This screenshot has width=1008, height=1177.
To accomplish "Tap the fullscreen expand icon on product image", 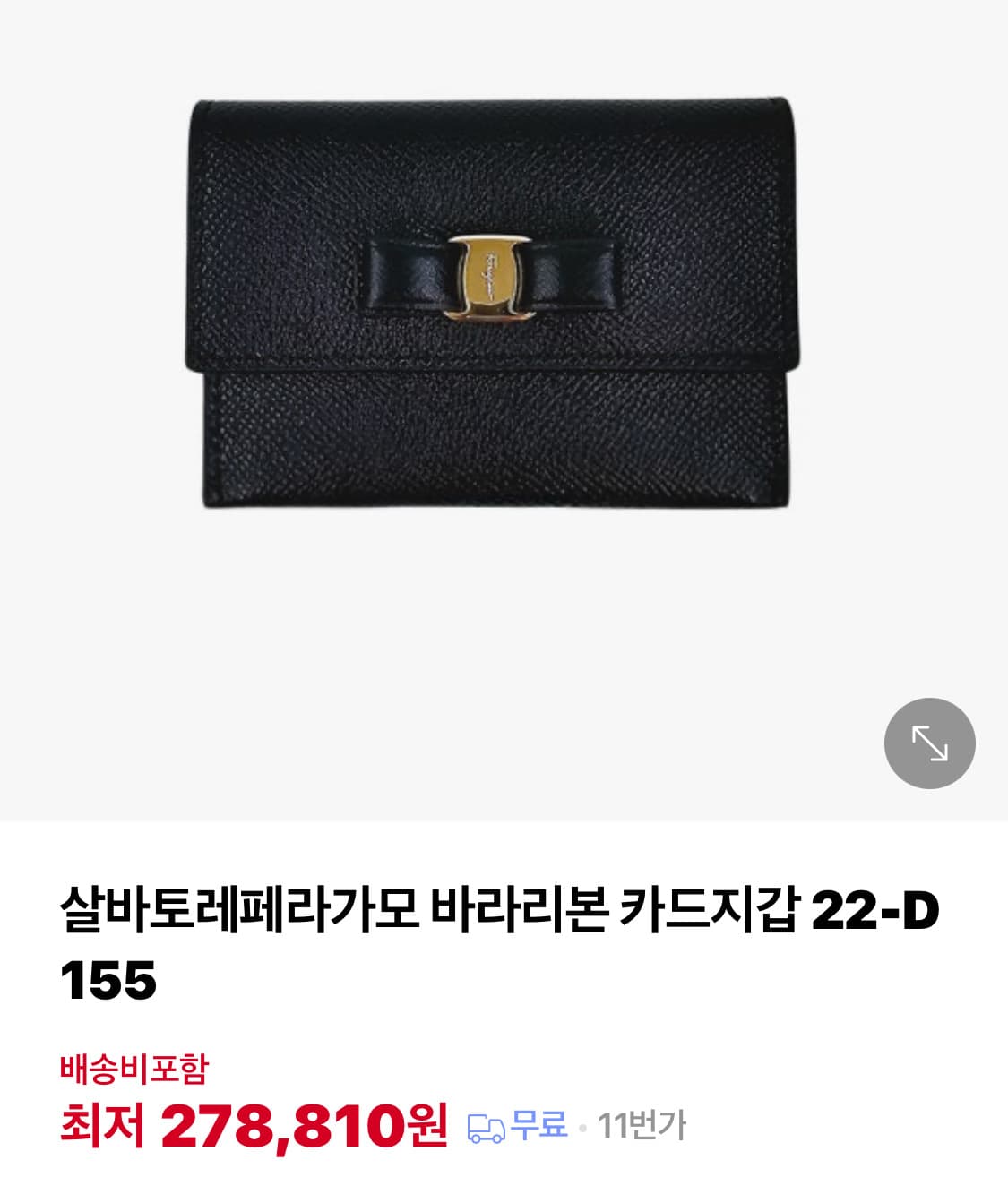I will pyautogui.click(x=932, y=743).
